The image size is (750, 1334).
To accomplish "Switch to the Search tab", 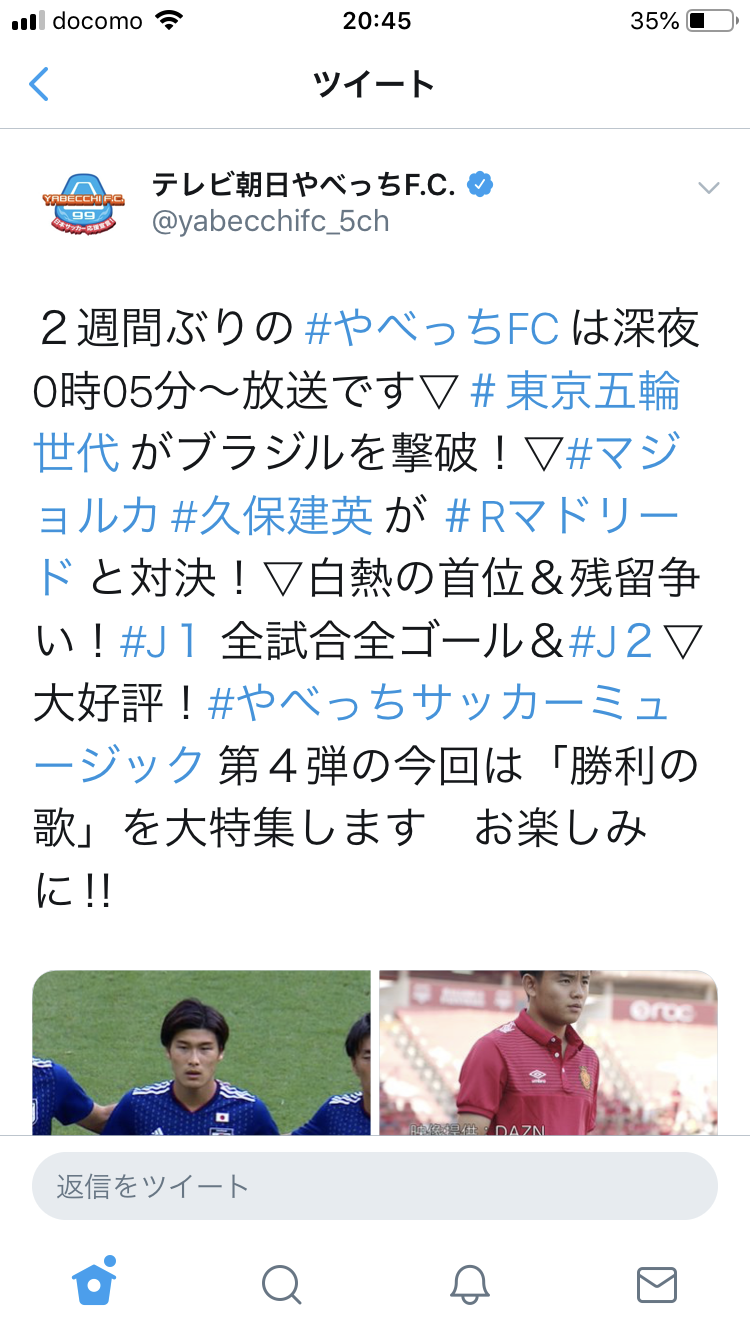I will coord(282,1284).
